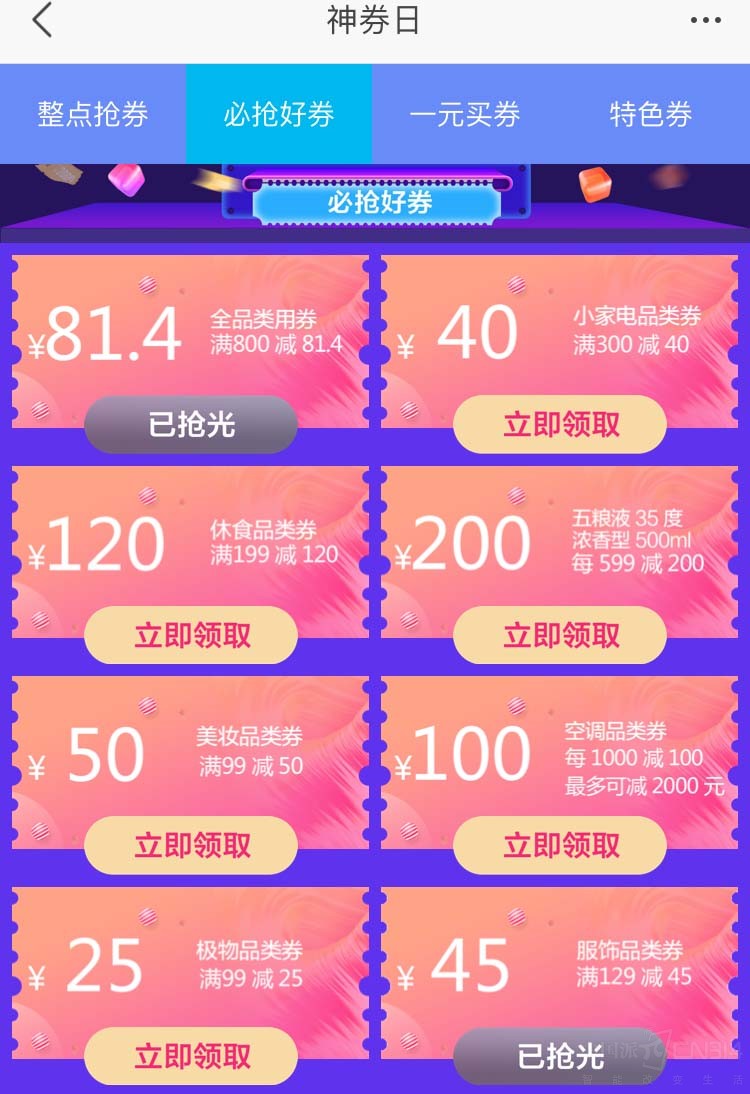This screenshot has width=750, height=1094.
Task: Open the three-dot overflow menu
Action: 705,21
